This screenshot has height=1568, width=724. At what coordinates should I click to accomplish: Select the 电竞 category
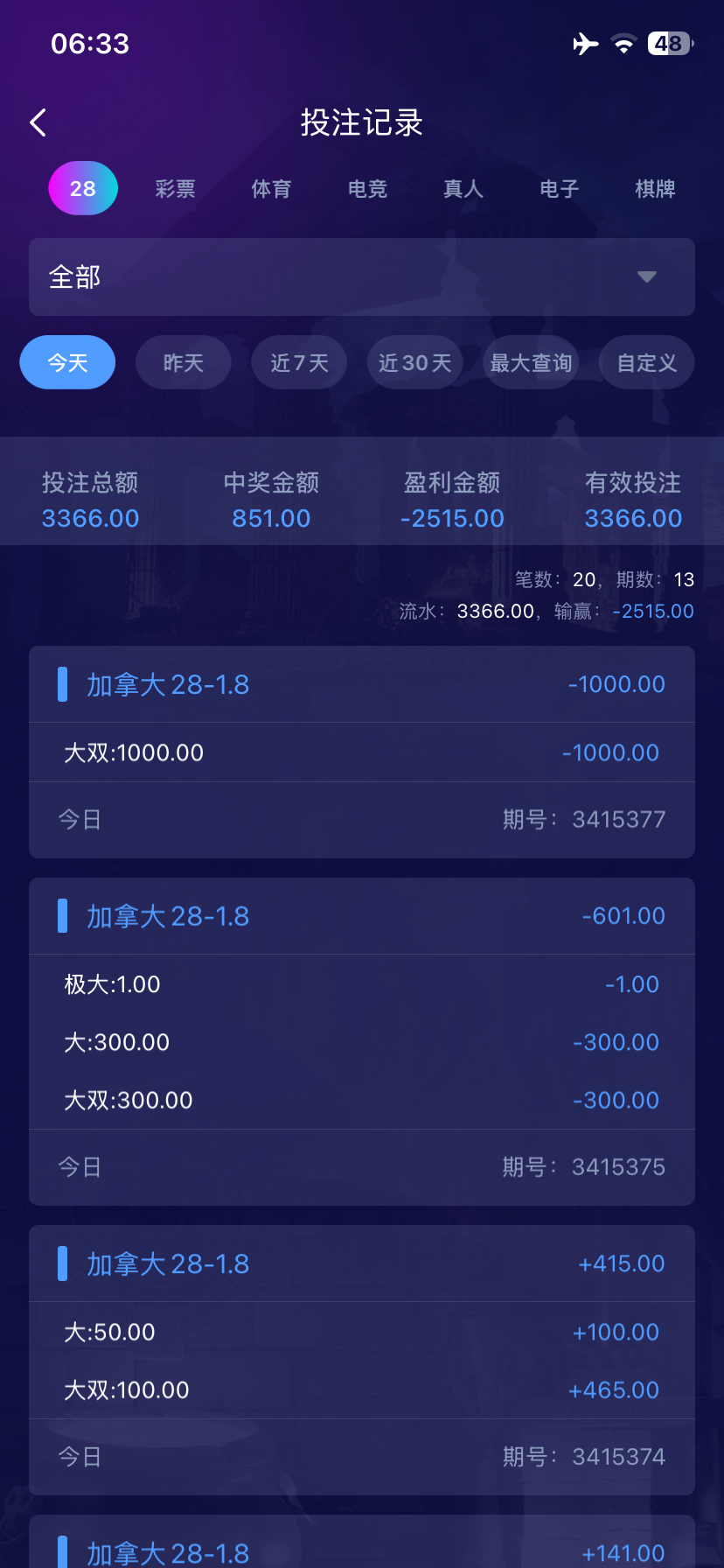pyautogui.click(x=366, y=188)
